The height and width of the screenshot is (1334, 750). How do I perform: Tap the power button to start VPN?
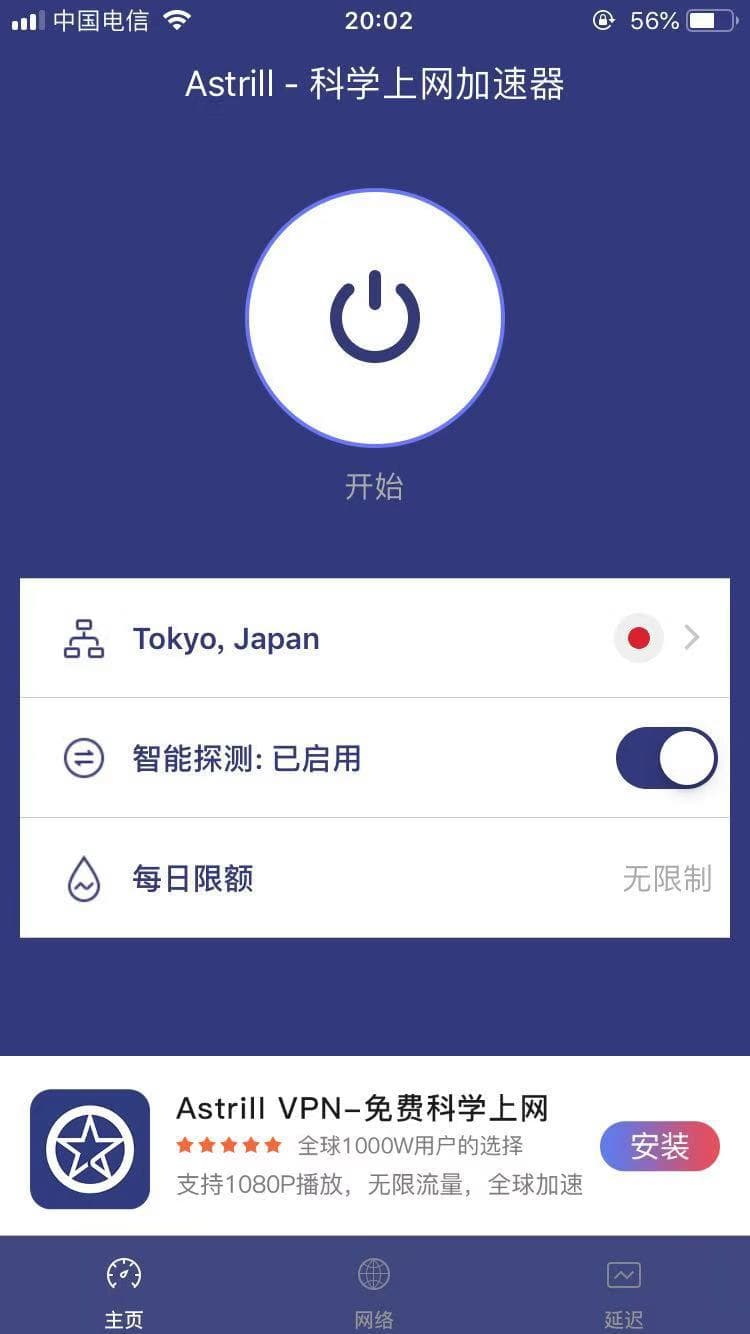pos(375,318)
